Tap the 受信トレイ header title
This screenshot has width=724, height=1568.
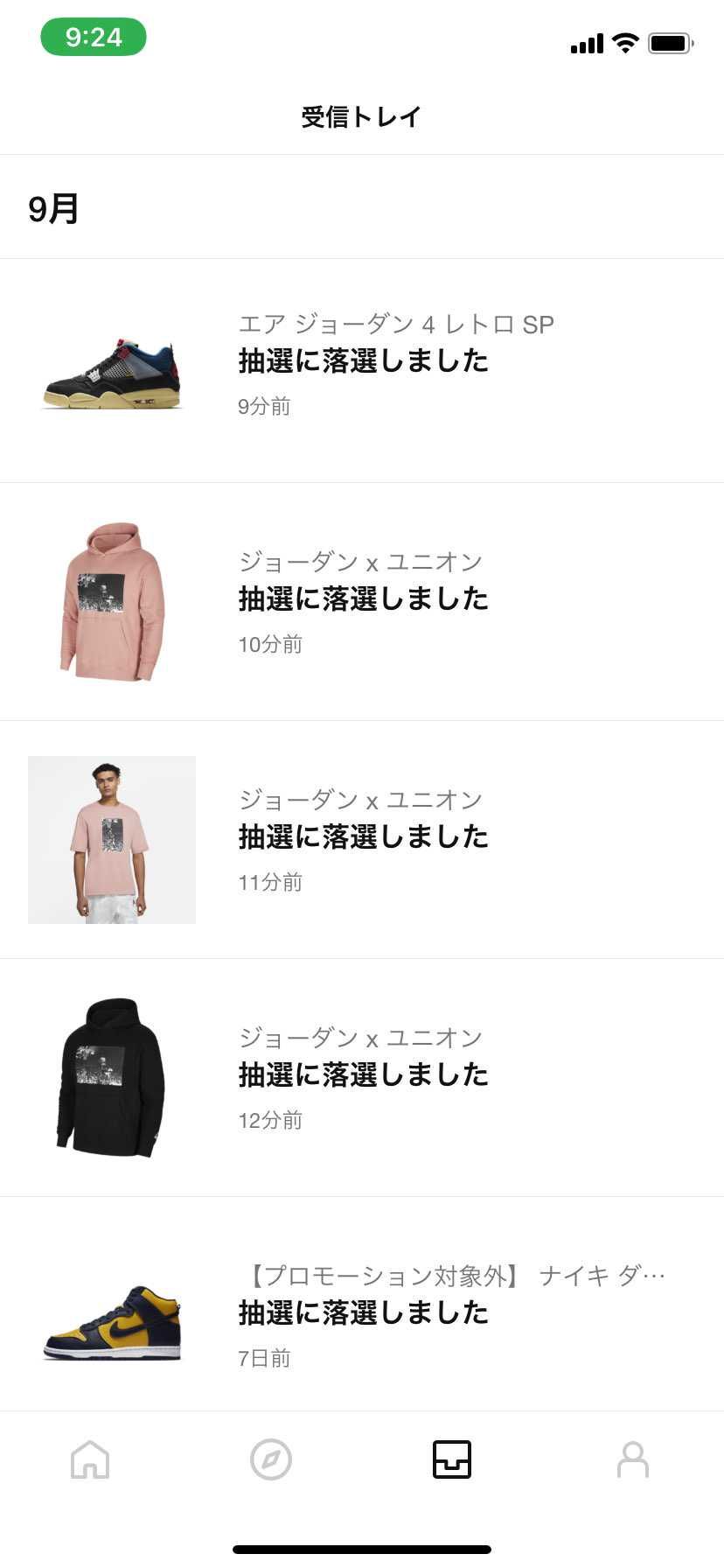click(361, 115)
